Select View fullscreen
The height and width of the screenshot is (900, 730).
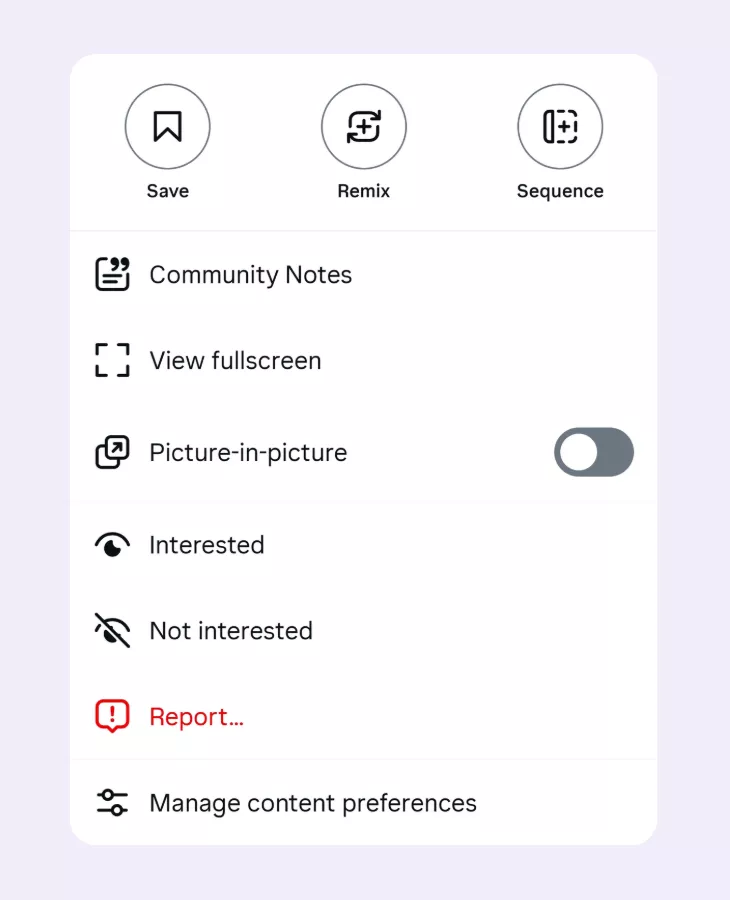coord(235,361)
